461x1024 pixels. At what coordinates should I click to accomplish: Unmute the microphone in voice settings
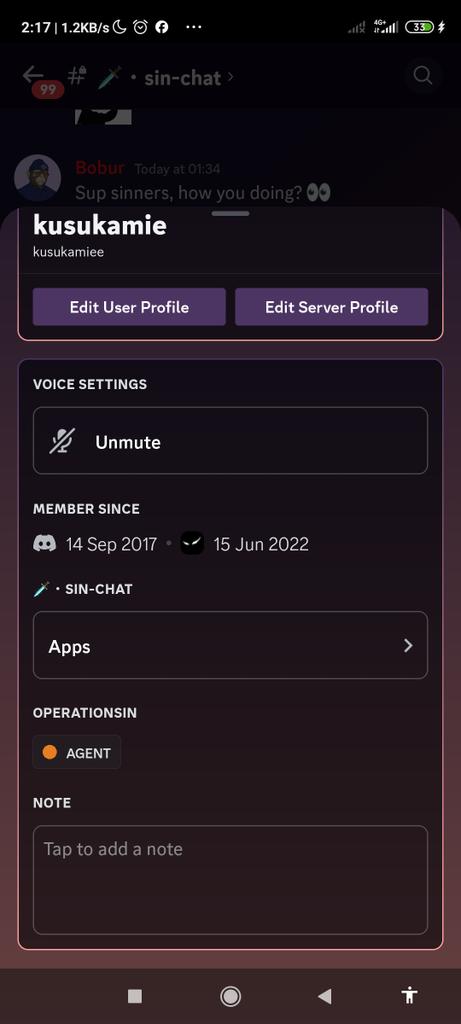[230, 441]
